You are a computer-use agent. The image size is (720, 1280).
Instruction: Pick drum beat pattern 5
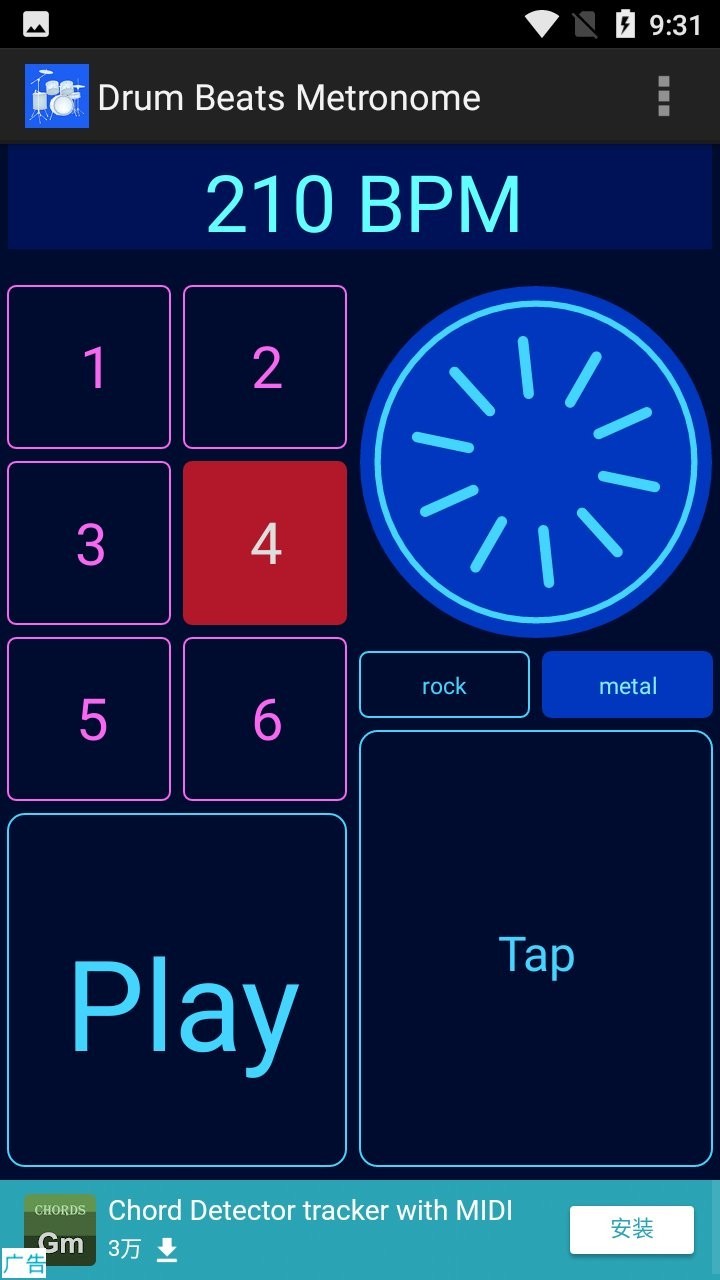tap(89, 719)
